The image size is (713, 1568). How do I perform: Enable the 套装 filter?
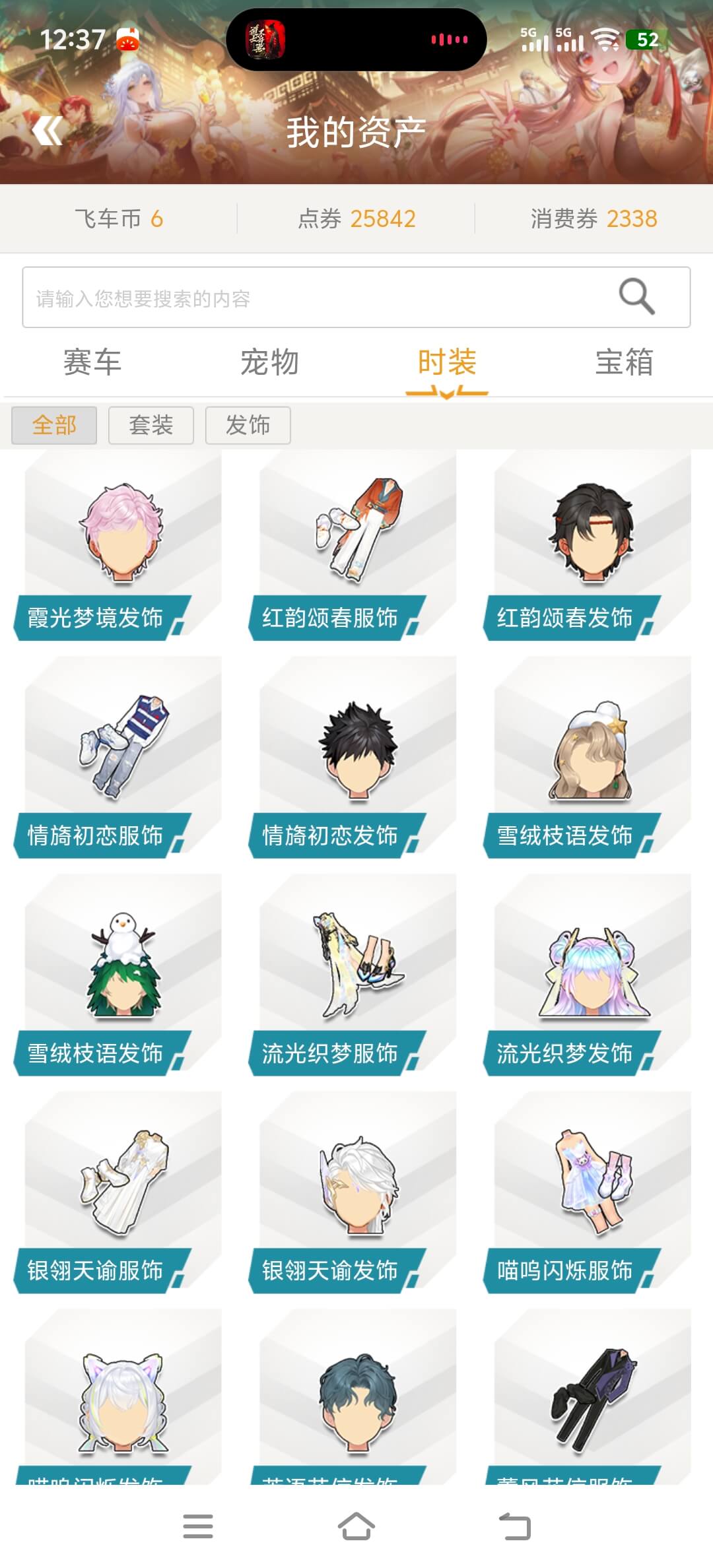pos(151,426)
